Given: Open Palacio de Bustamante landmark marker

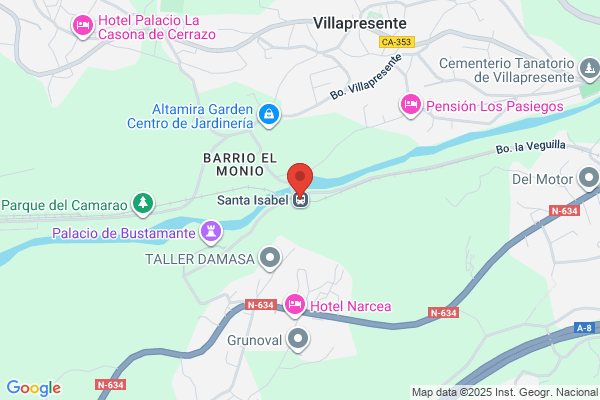Looking at the screenshot, I should pyautogui.click(x=211, y=232).
